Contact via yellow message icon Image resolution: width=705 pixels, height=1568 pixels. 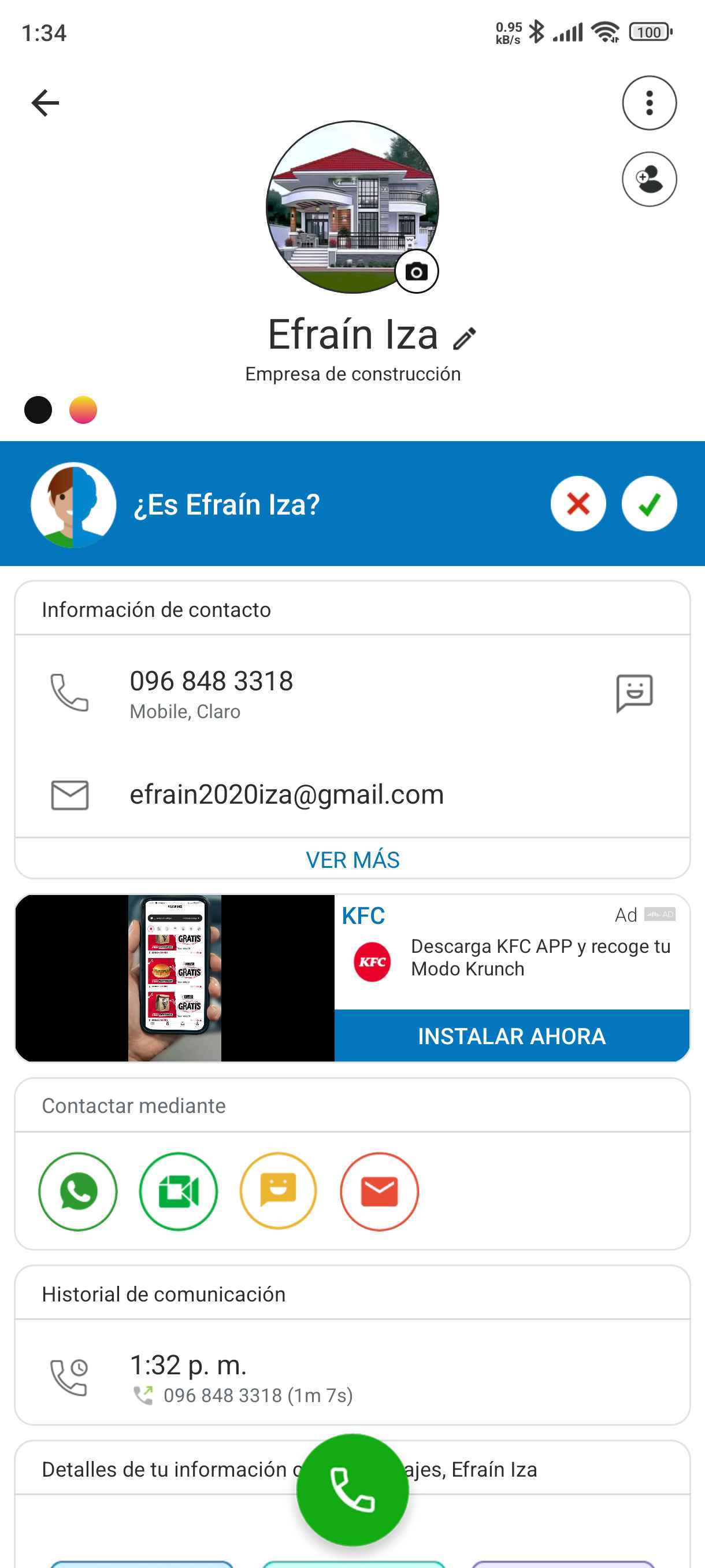(279, 1191)
